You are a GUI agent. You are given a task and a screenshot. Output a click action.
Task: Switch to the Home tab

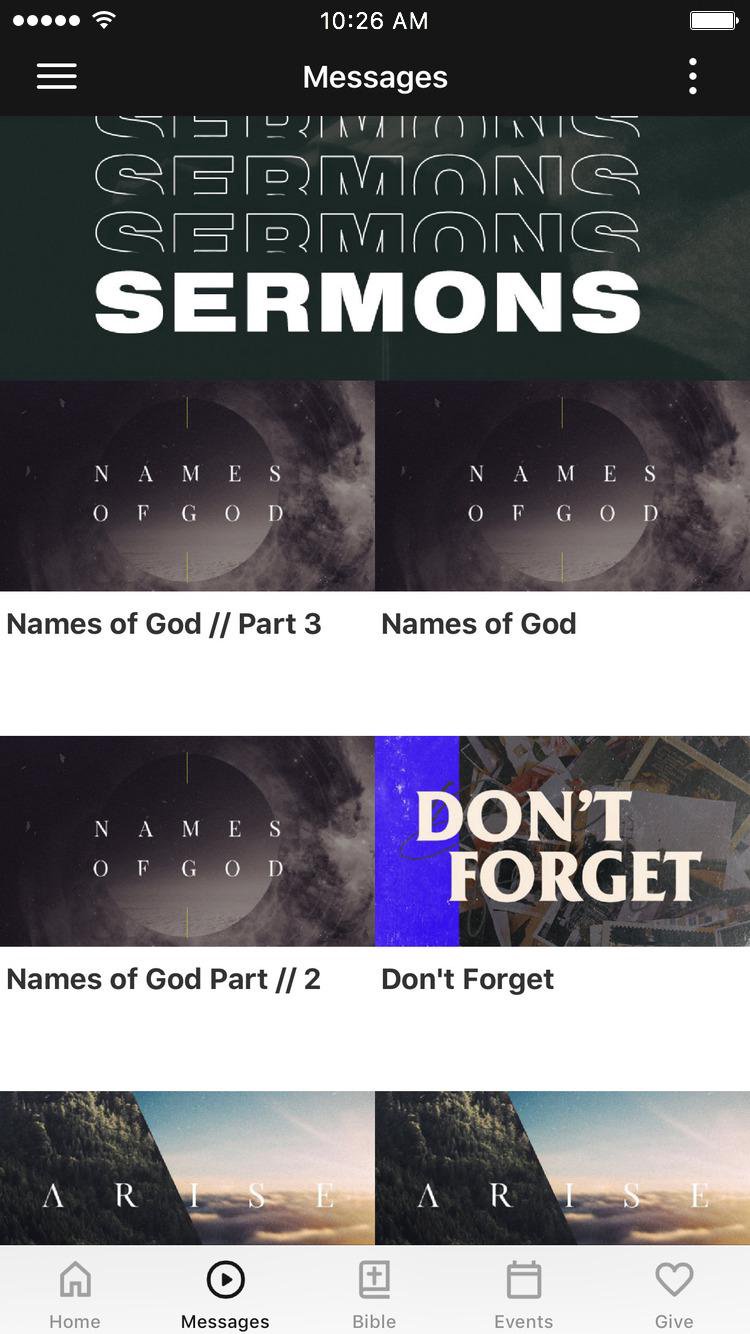[75, 1292]
